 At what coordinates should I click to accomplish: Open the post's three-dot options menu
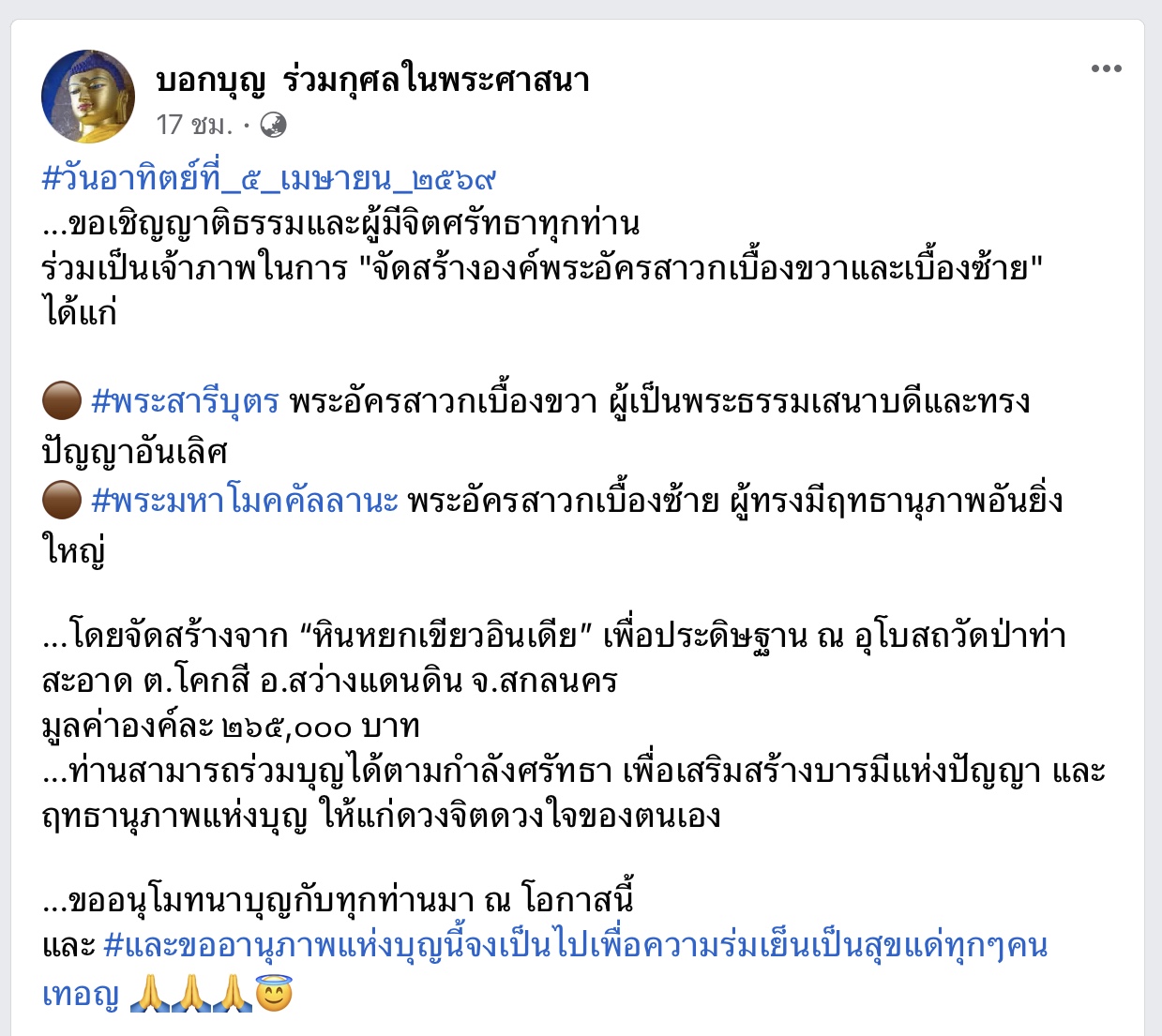pos(1106,68)
